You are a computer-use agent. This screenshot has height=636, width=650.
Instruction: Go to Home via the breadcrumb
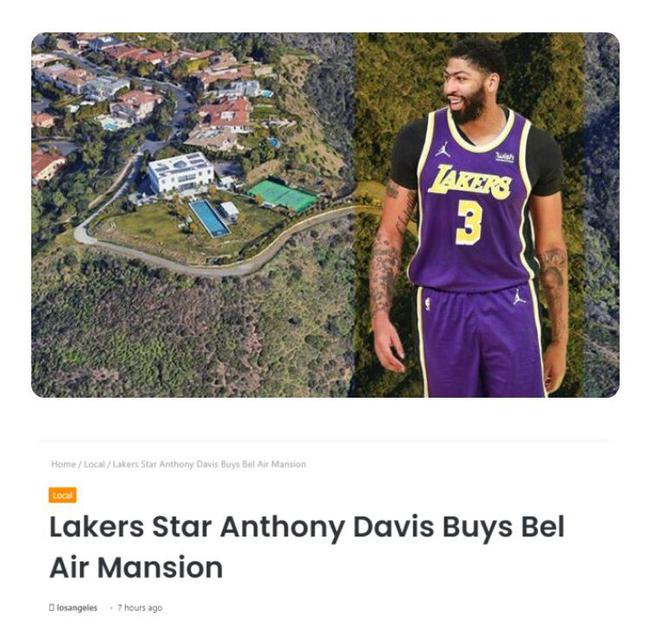[63, 464]
